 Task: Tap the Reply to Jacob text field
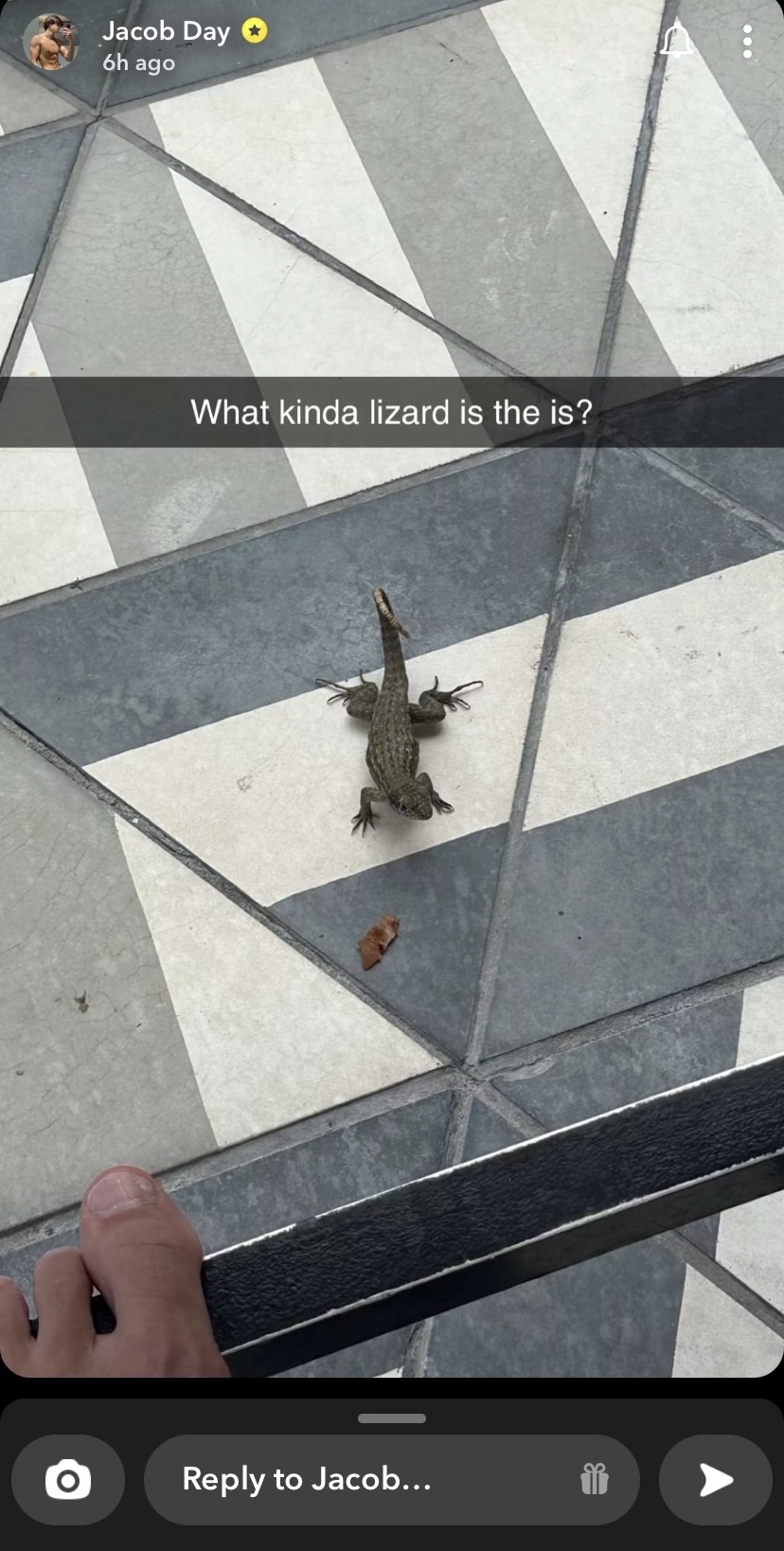click(x=360, y=1479)
